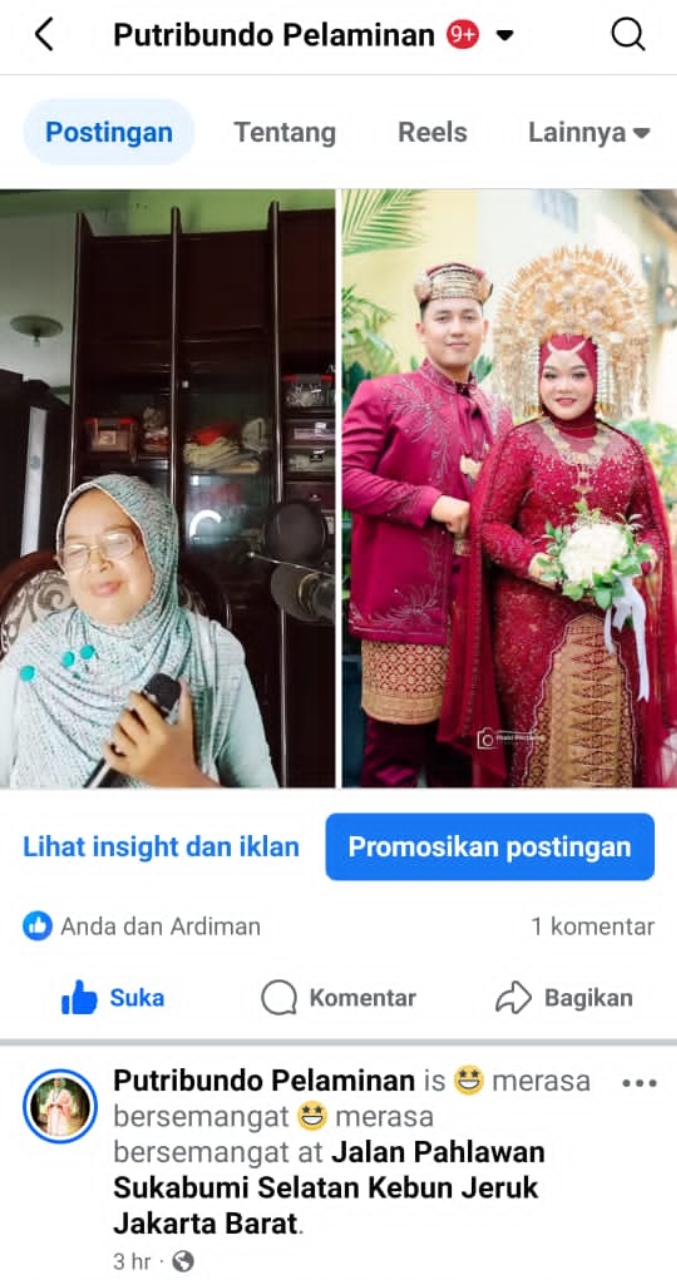The width and height of the screenshot is (677, 1280).
Task: Tap Lihat insight dan iklan link
Action: click(x=161, y=847)
